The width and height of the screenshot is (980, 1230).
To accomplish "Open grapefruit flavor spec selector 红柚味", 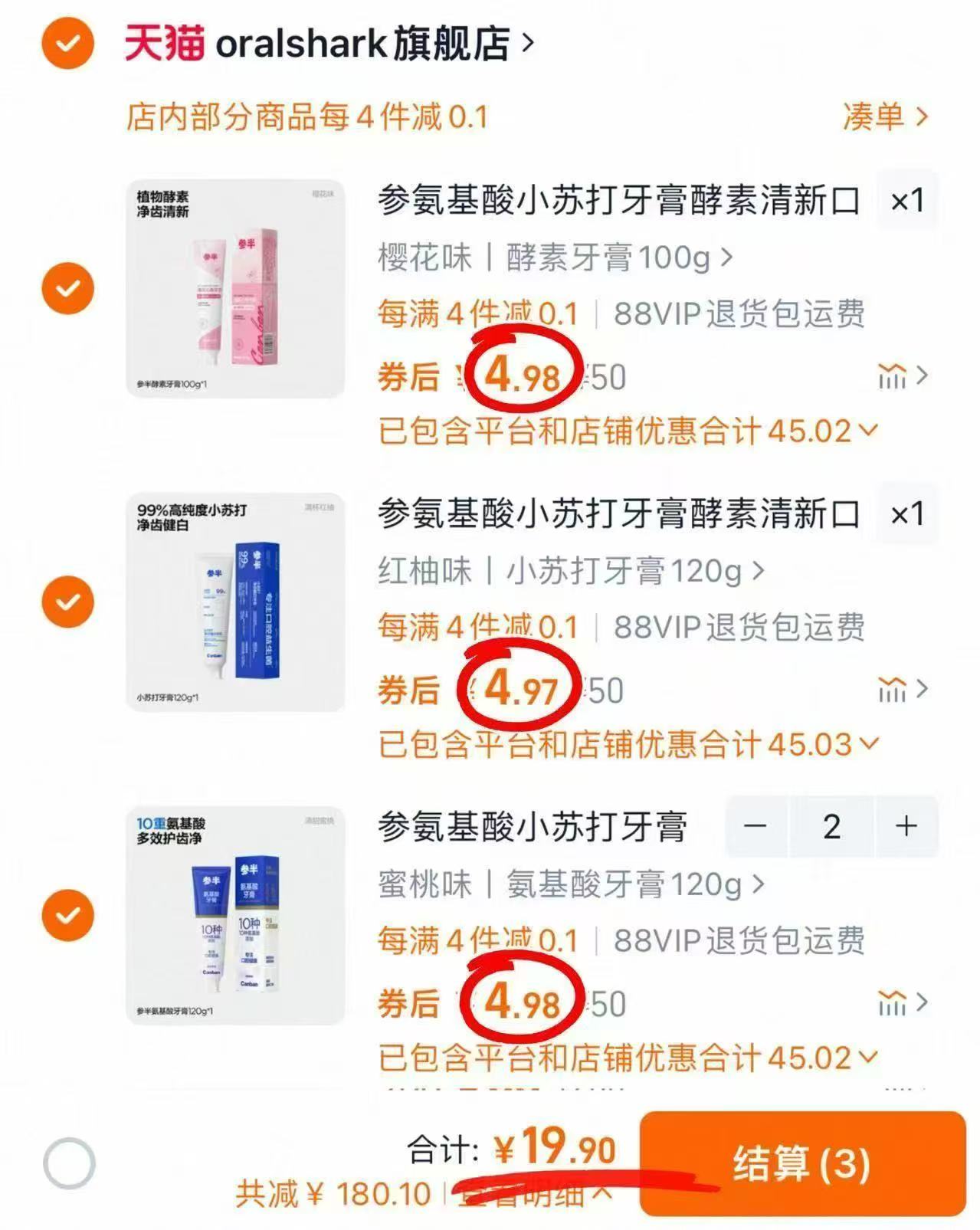I will 567,572.
